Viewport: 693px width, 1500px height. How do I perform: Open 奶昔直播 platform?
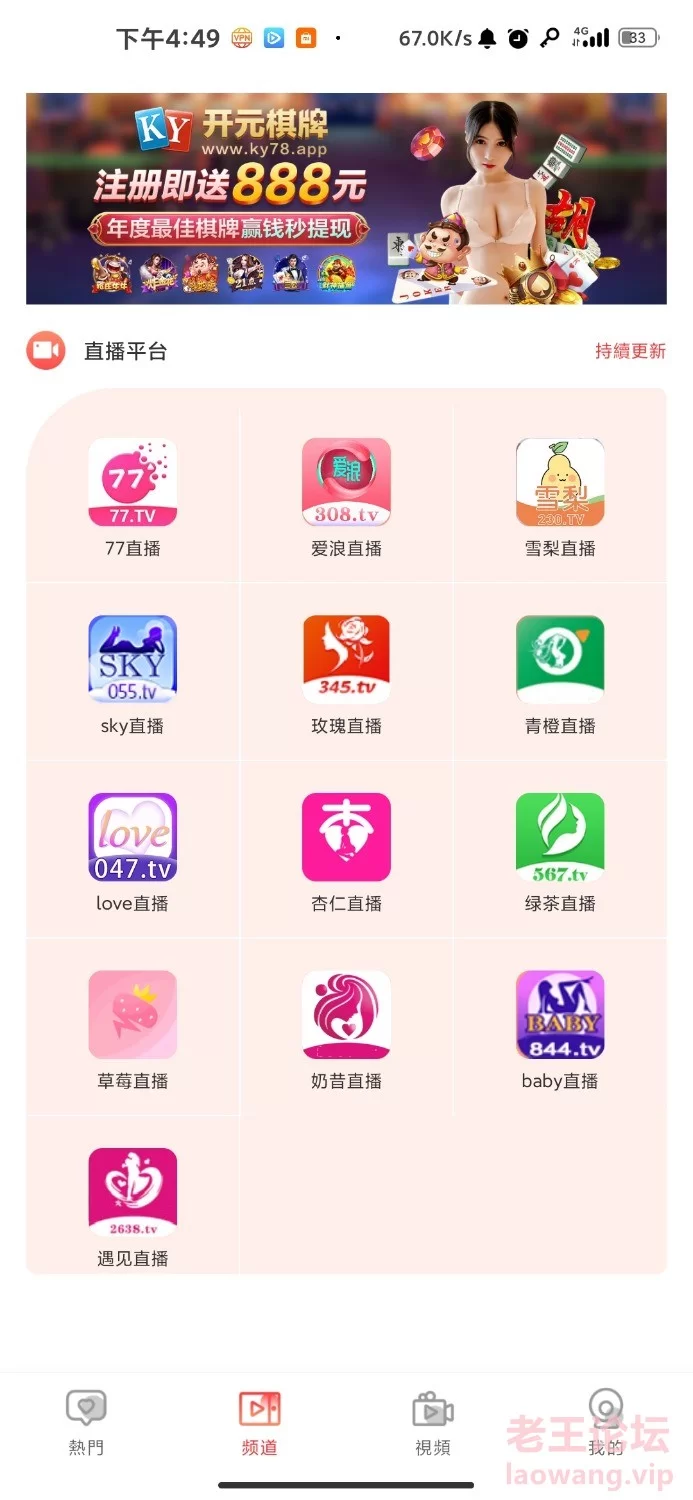(x=346, y=1027)
